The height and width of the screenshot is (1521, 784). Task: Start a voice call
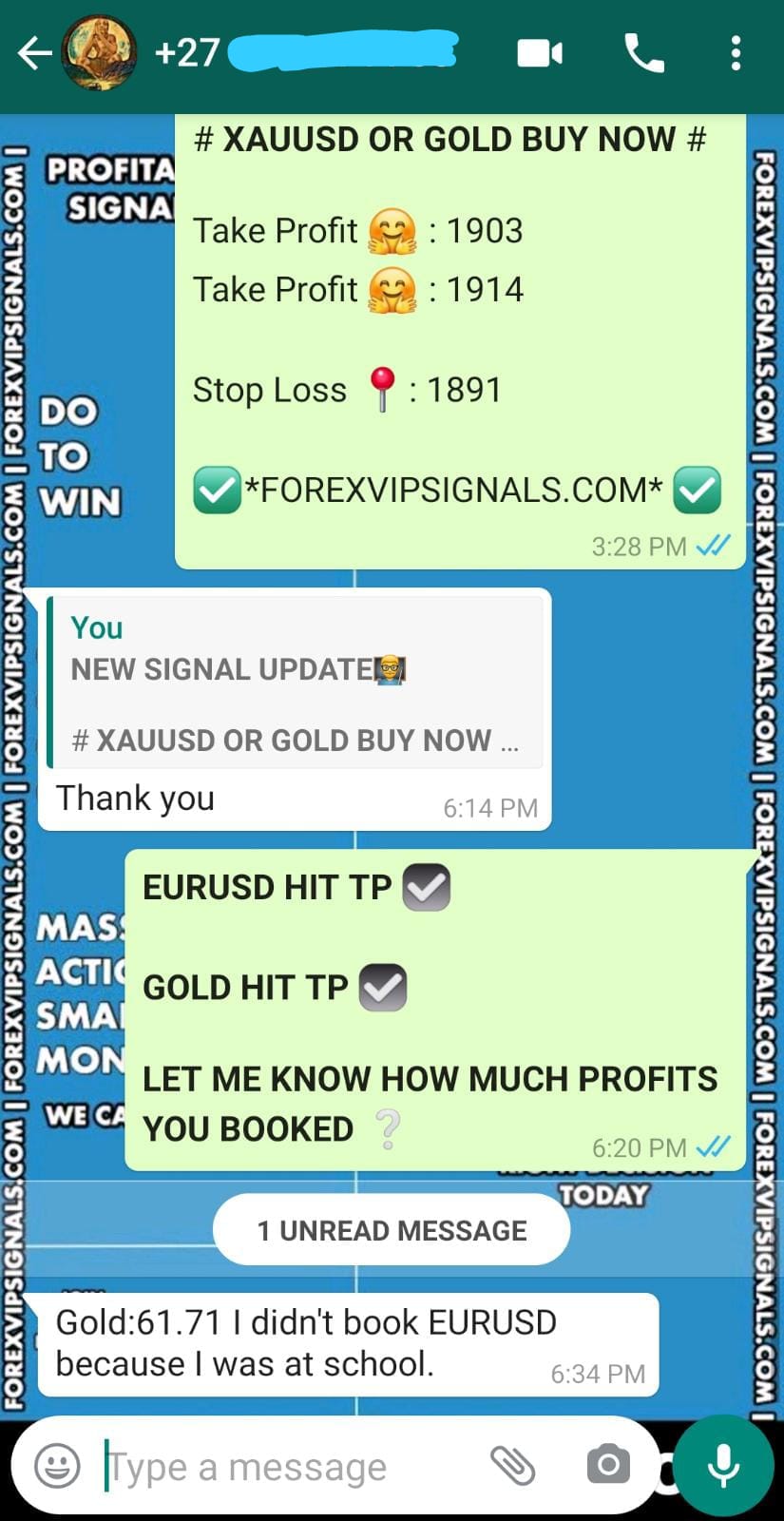(643, 53)
